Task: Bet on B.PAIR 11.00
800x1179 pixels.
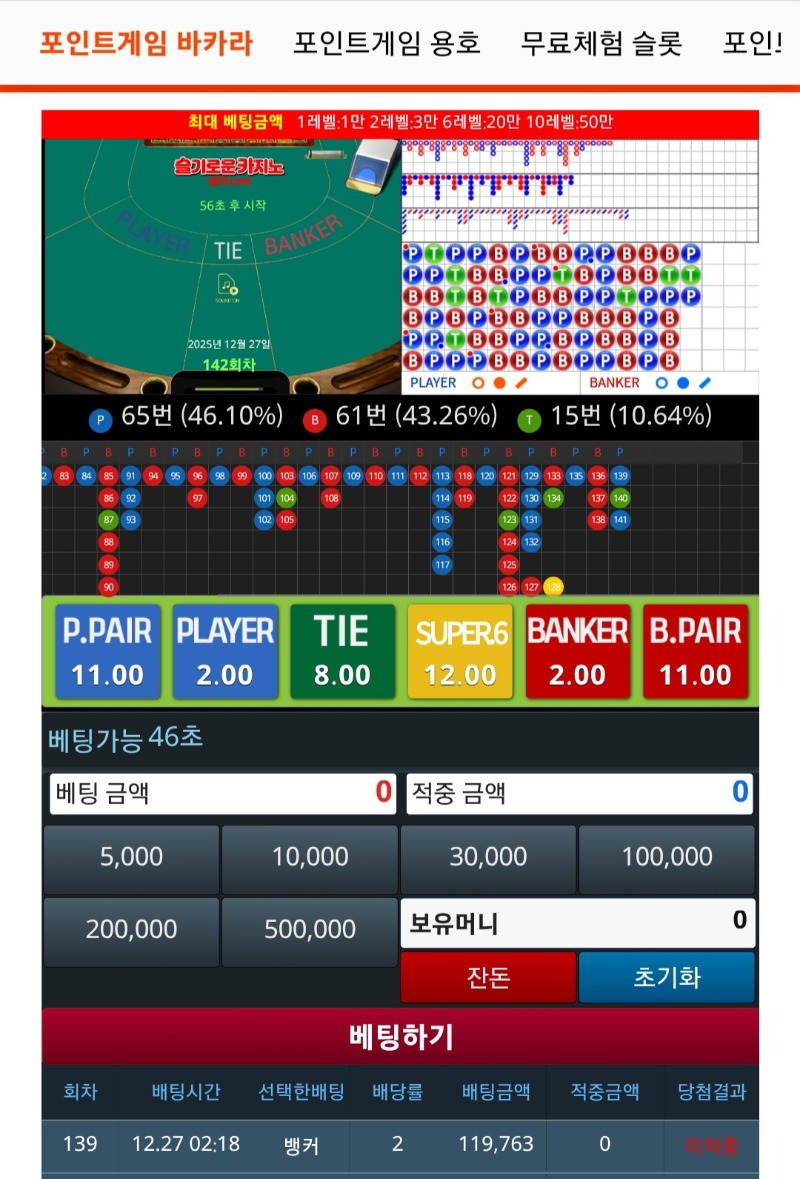Action: pyautogui.click(x=695, y=652)
